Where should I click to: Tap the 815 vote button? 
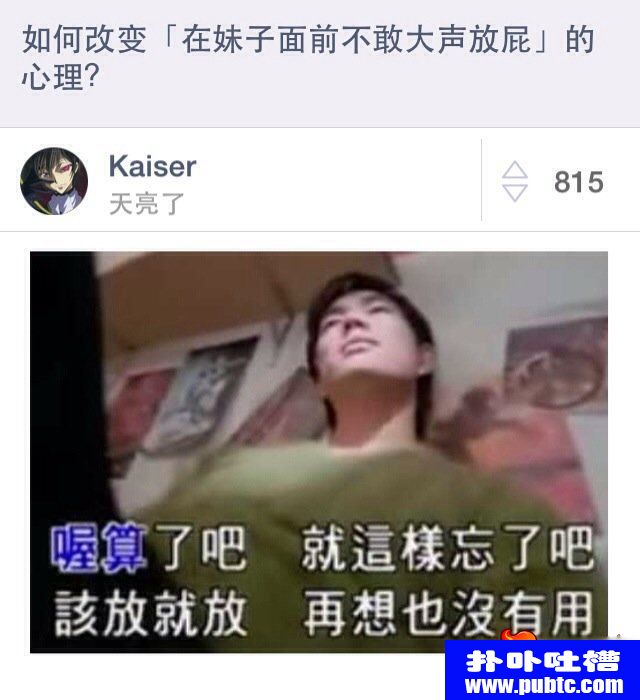[556, 182]
